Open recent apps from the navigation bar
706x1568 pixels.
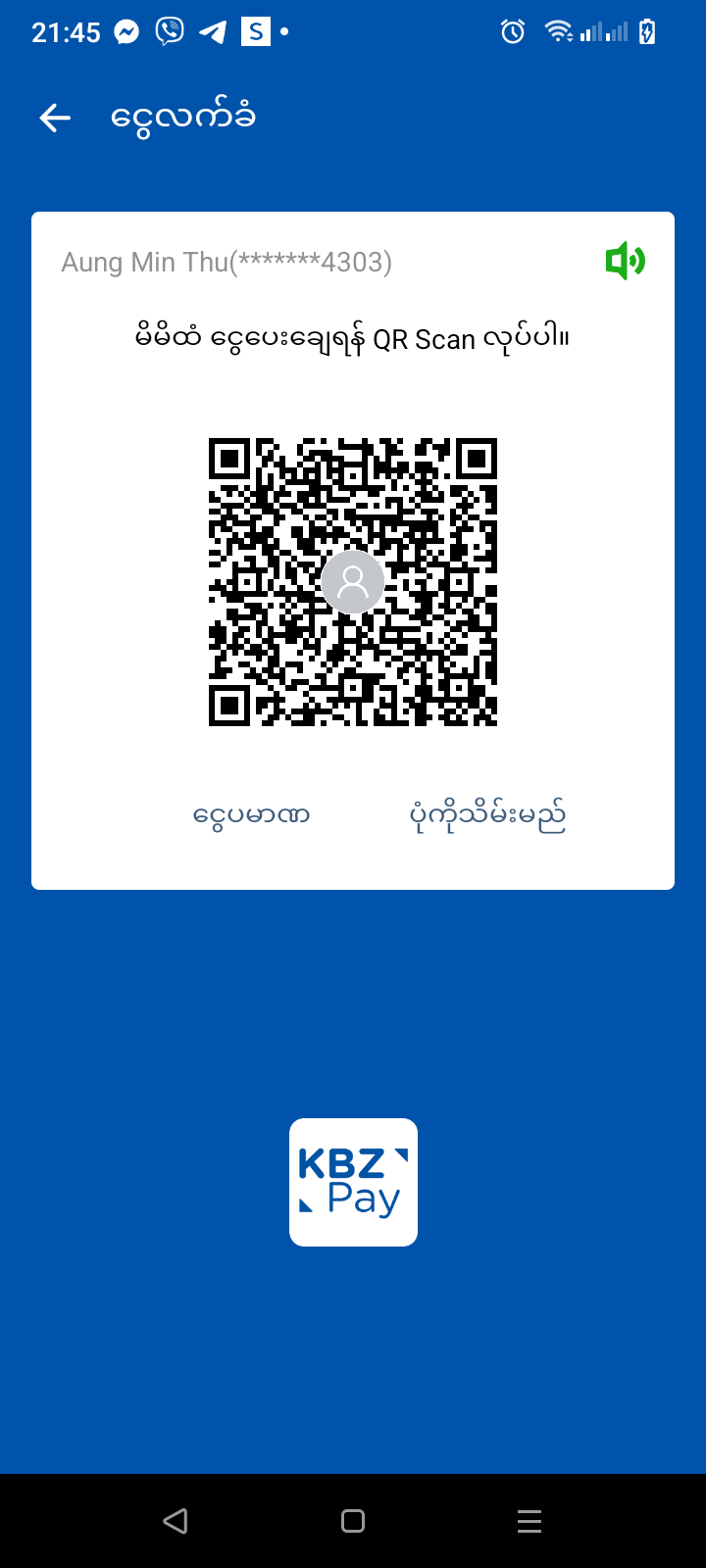(529, 1521)
